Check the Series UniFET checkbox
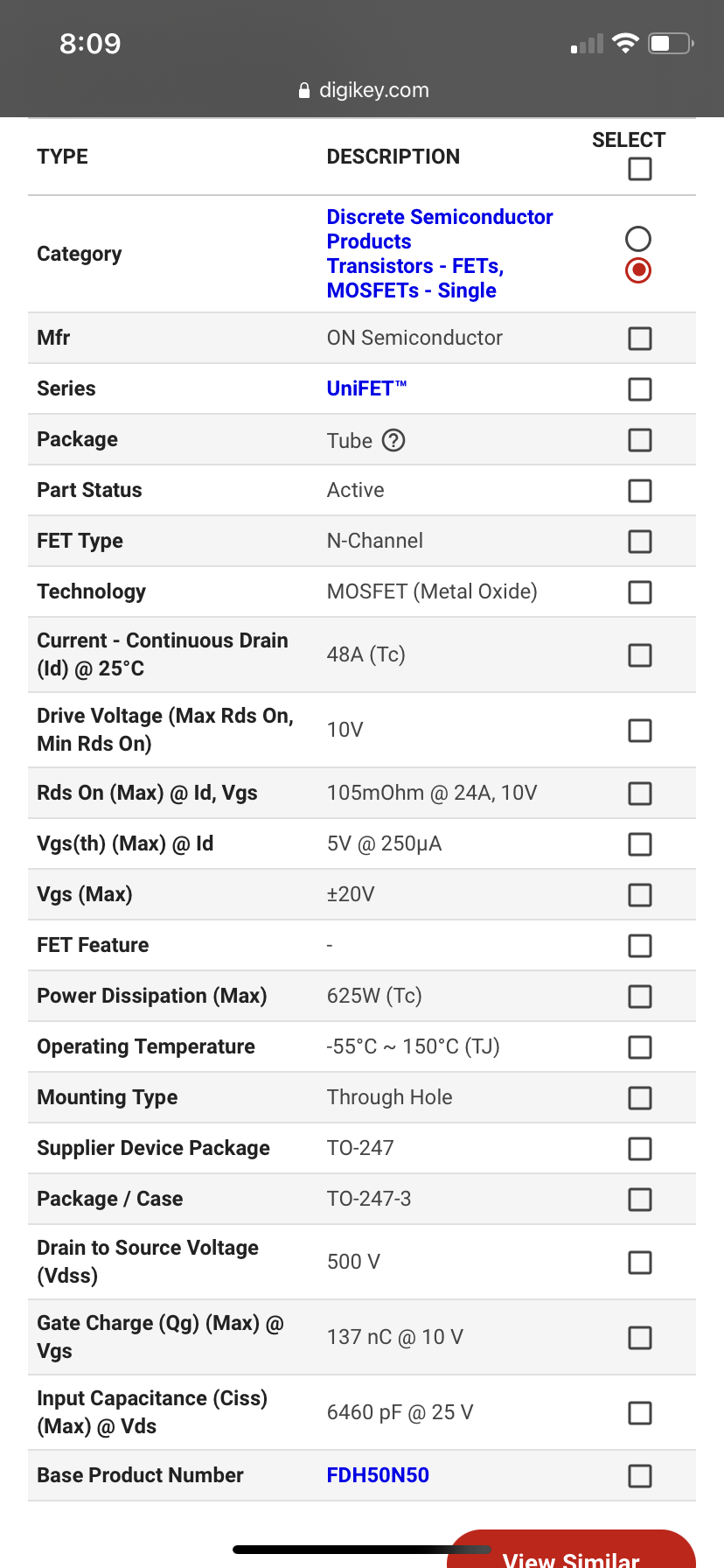Image resolution: width=724 pixels, height=1568 pixels. (640, 389)
